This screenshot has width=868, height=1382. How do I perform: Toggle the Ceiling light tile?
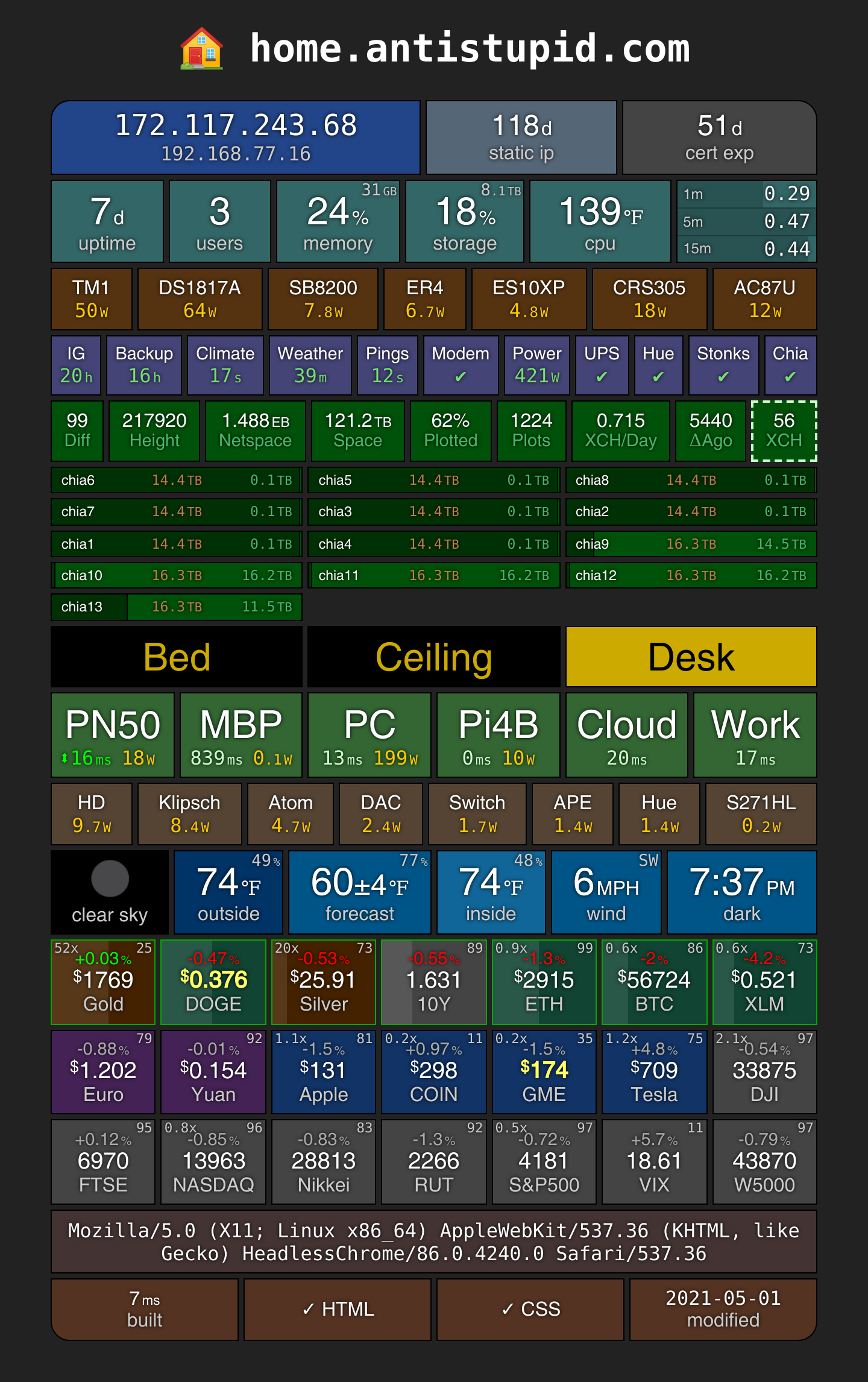click(433, 657)
